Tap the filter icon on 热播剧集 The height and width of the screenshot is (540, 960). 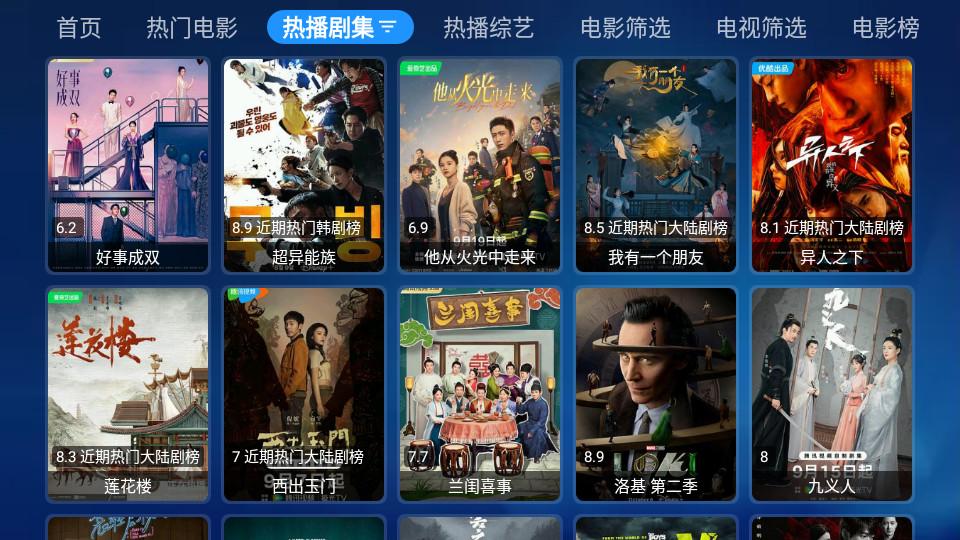388,27
